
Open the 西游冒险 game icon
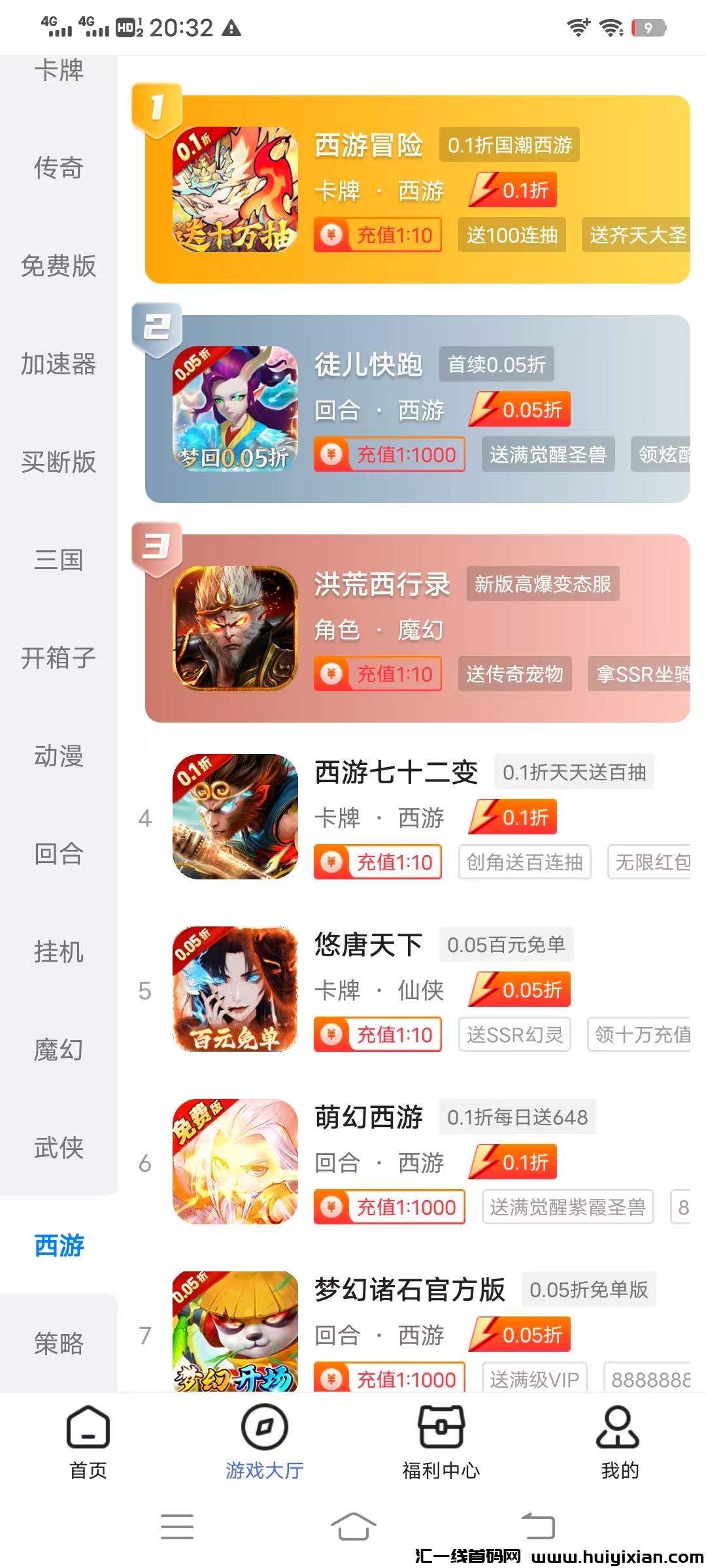pyautogui.click(x=235, y=189)
